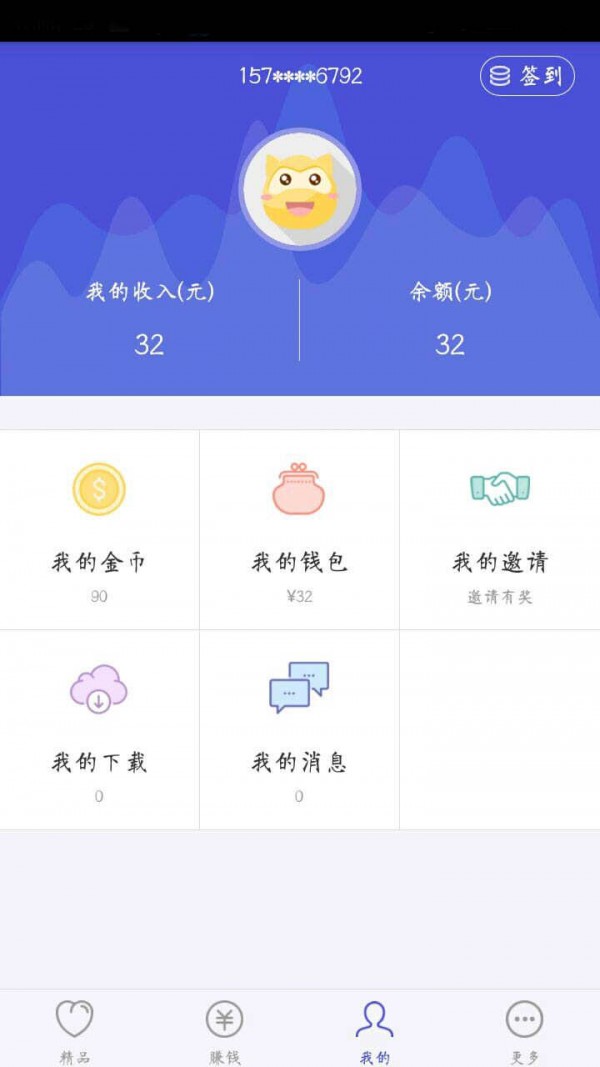Viewport: 600px width, 1067px height.
Task: Check 我的消息 messages
Action: 299,730
